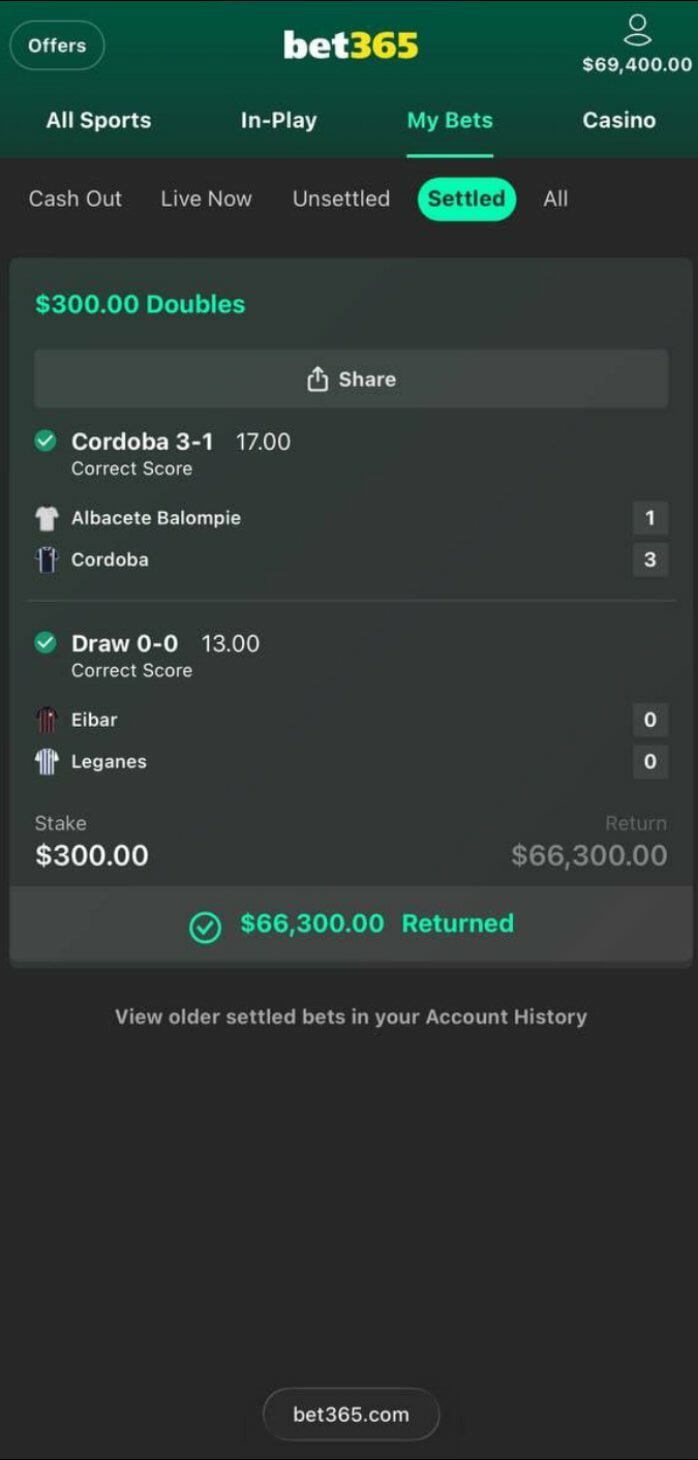Select the My Bets tab
The image size is (698, 1460).
tap(449, 121)
